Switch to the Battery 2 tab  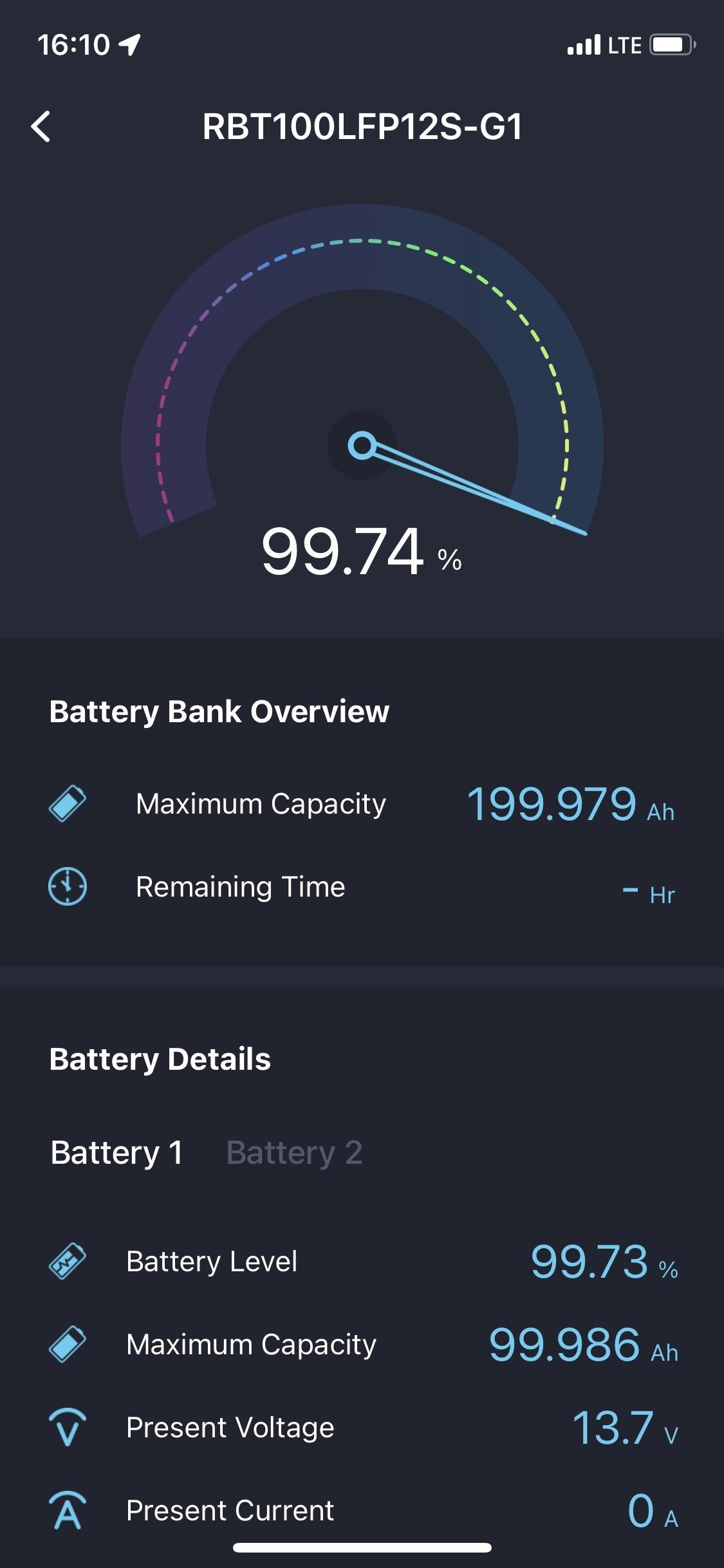point(294,1153)
